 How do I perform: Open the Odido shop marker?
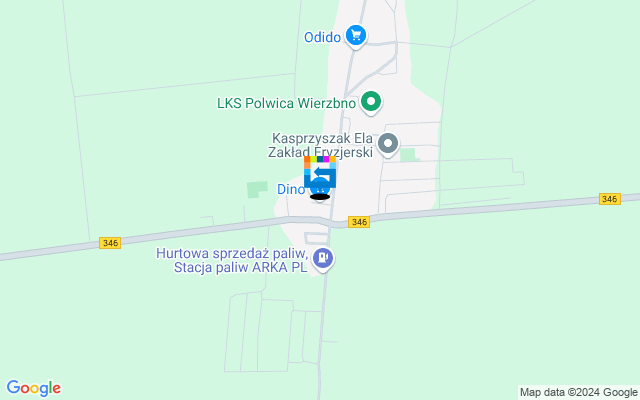click(x=355, y=37)
